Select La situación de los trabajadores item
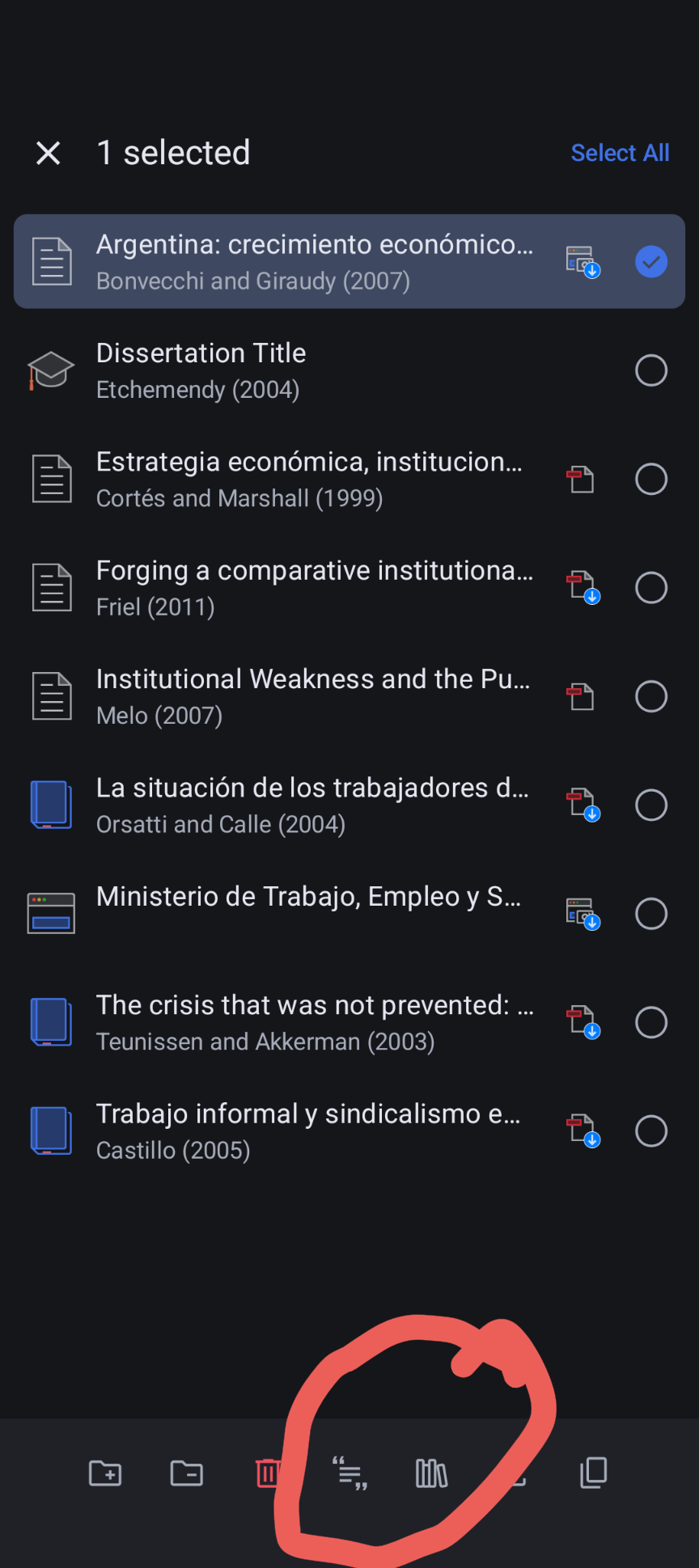 pyautogui.click(x=650, y=805)
